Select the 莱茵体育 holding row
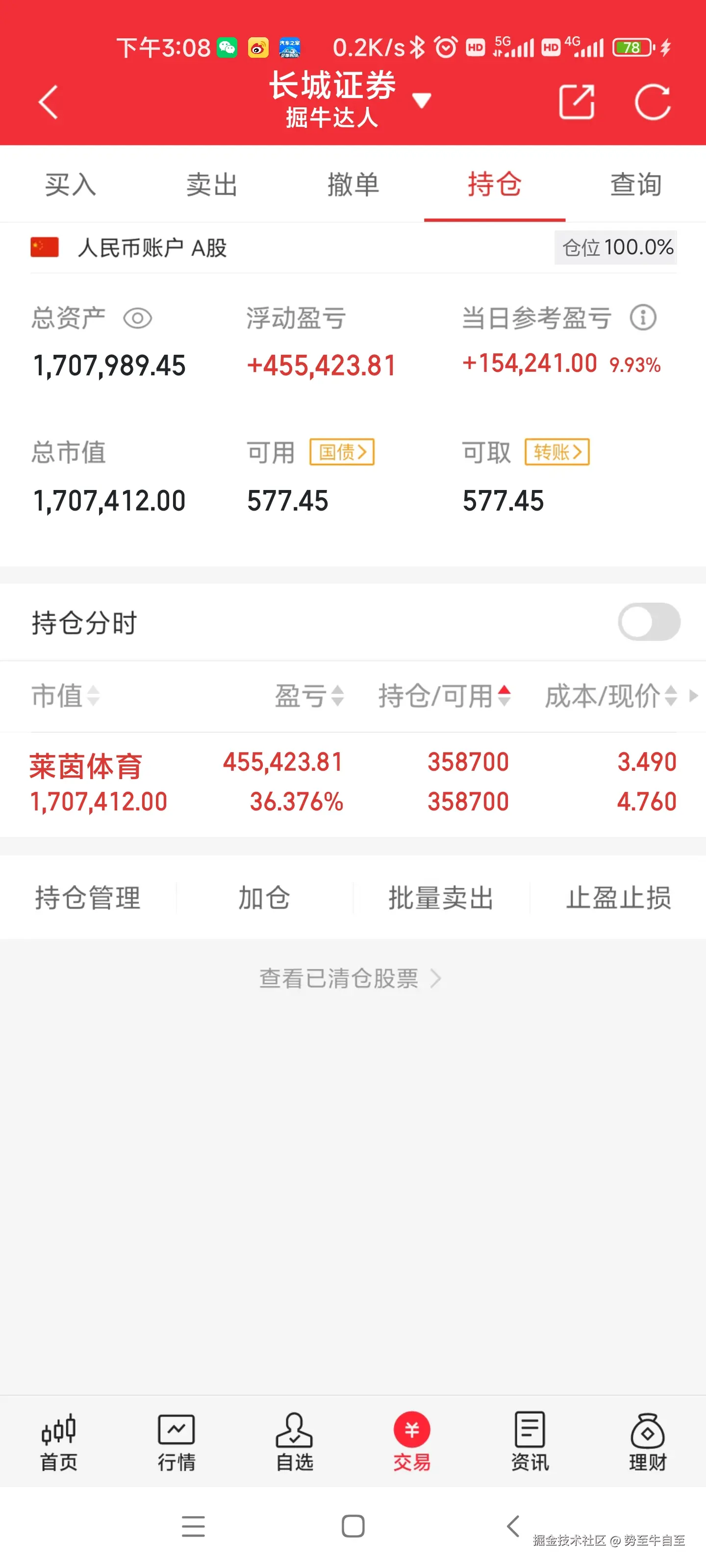Screen dimensions: 706x1568 [353, 781]
